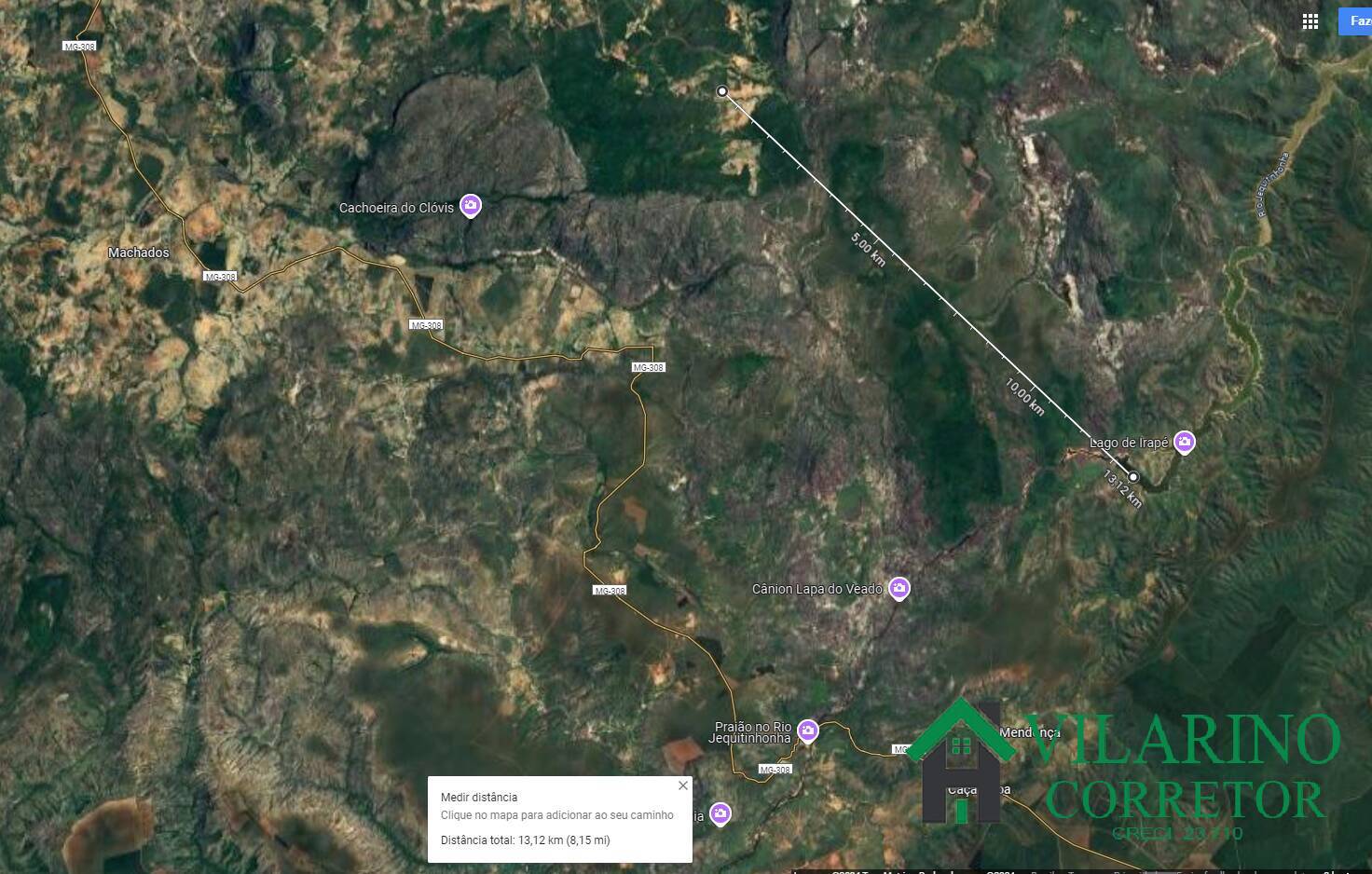Open the Google apps grid
Screen dimensions: 1372x874
(1310, 21)
